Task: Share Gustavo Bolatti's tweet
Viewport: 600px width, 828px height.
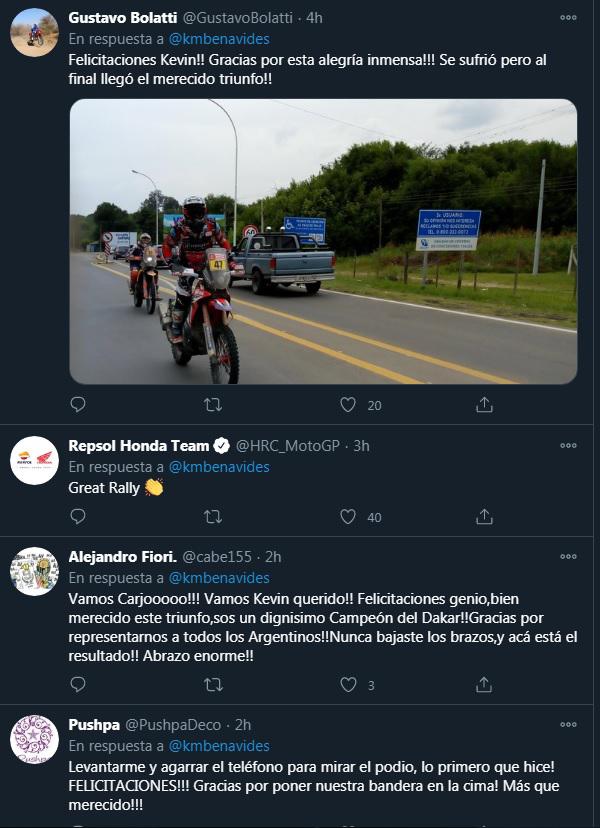Action: tap(484, 405)
